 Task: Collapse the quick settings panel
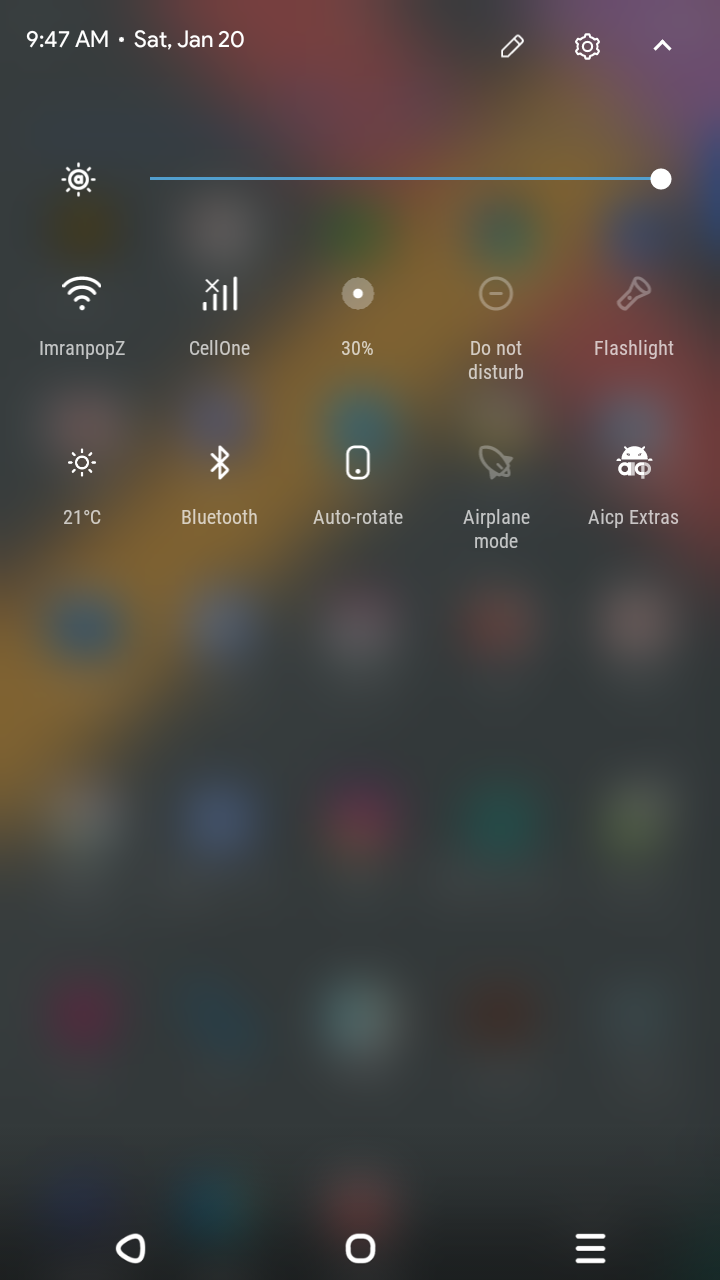(662, 46)
